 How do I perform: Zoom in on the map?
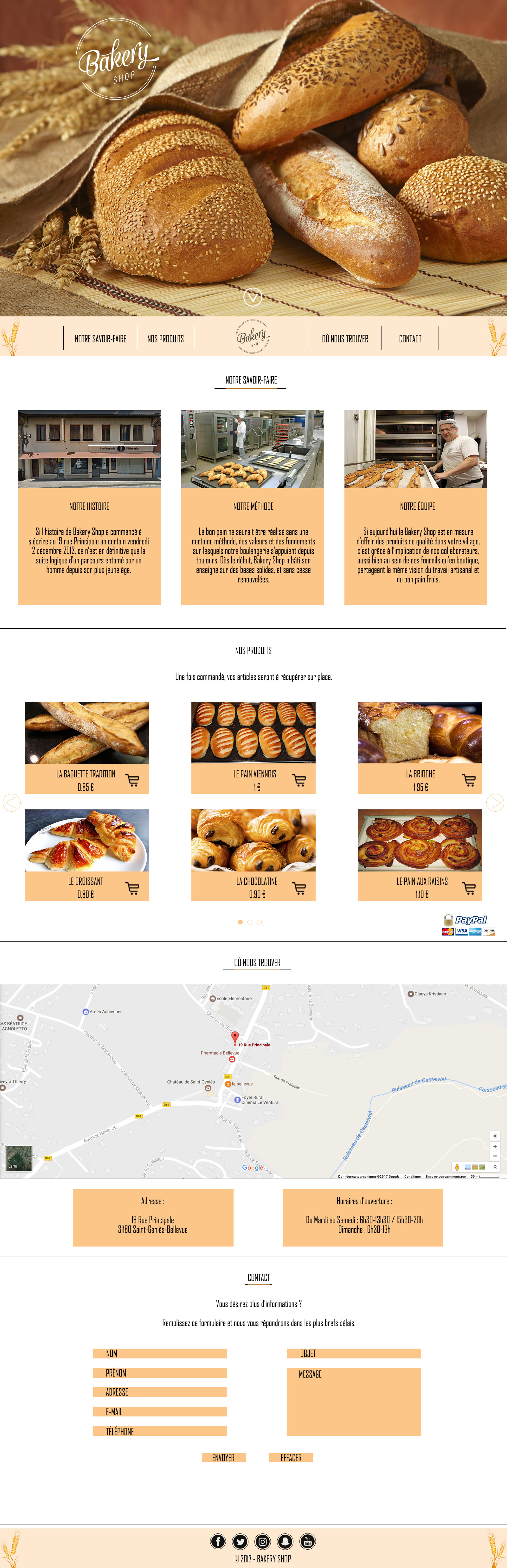click(x=495, y=1146)
